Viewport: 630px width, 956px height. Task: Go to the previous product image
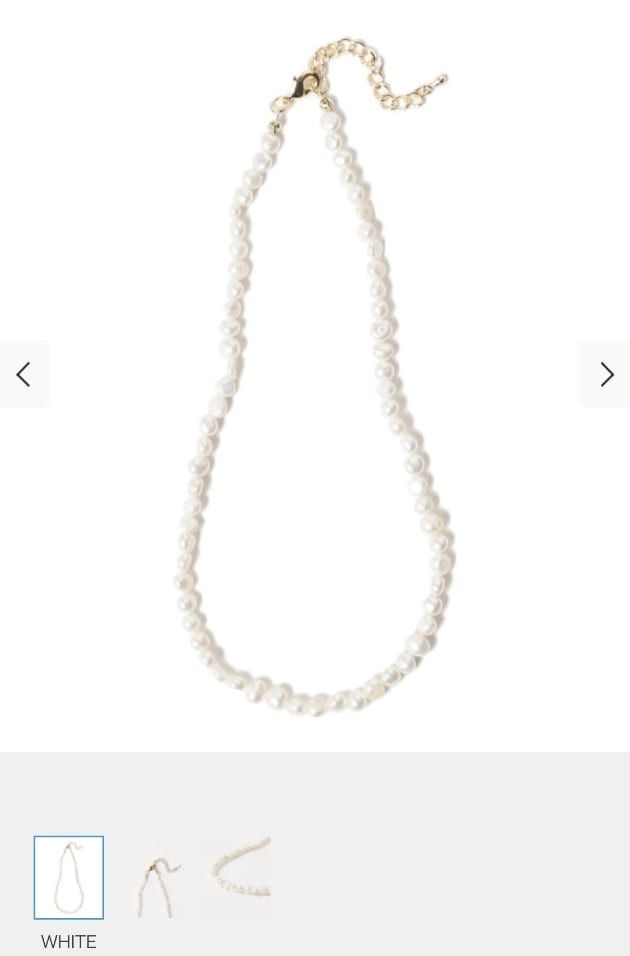coord(24,374)
